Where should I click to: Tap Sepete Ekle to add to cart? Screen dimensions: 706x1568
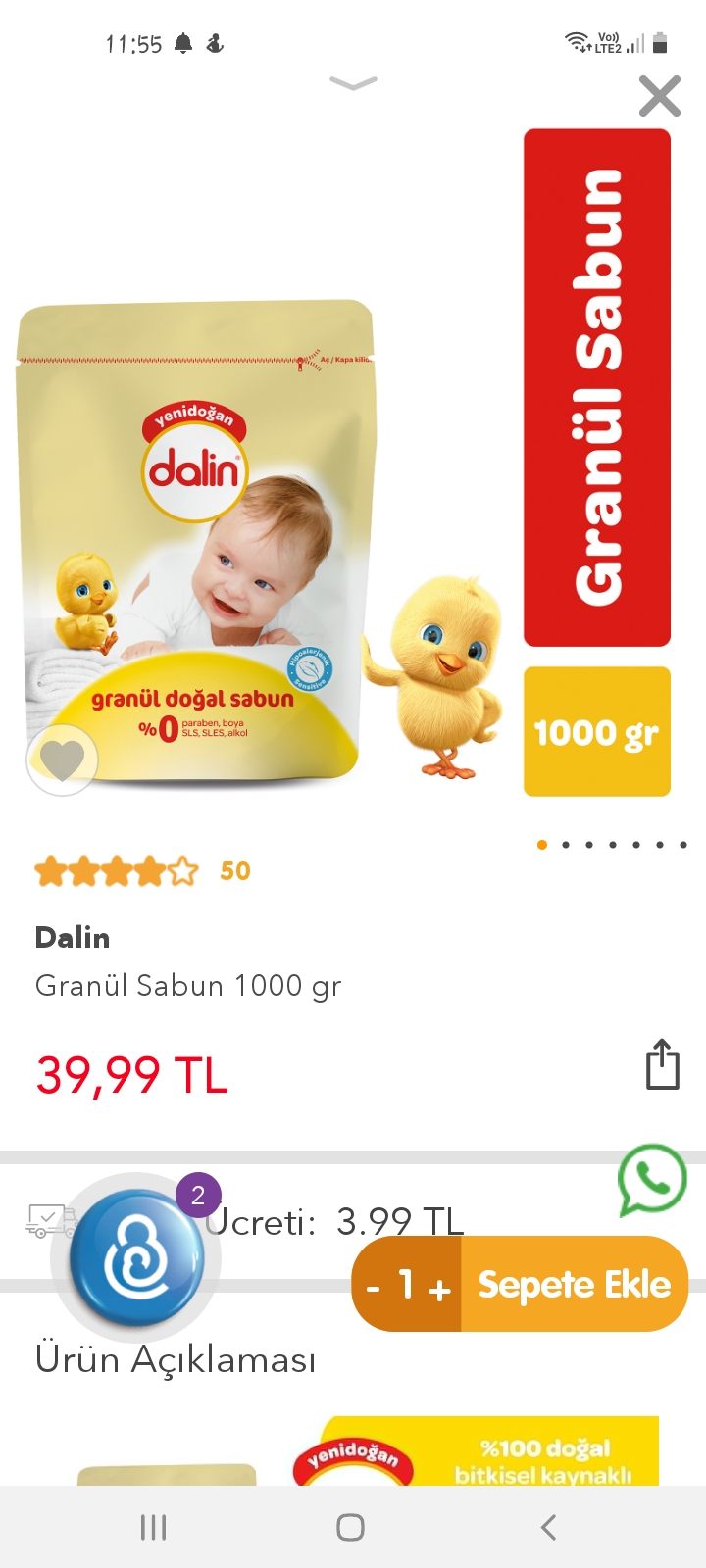point(574,1284)
